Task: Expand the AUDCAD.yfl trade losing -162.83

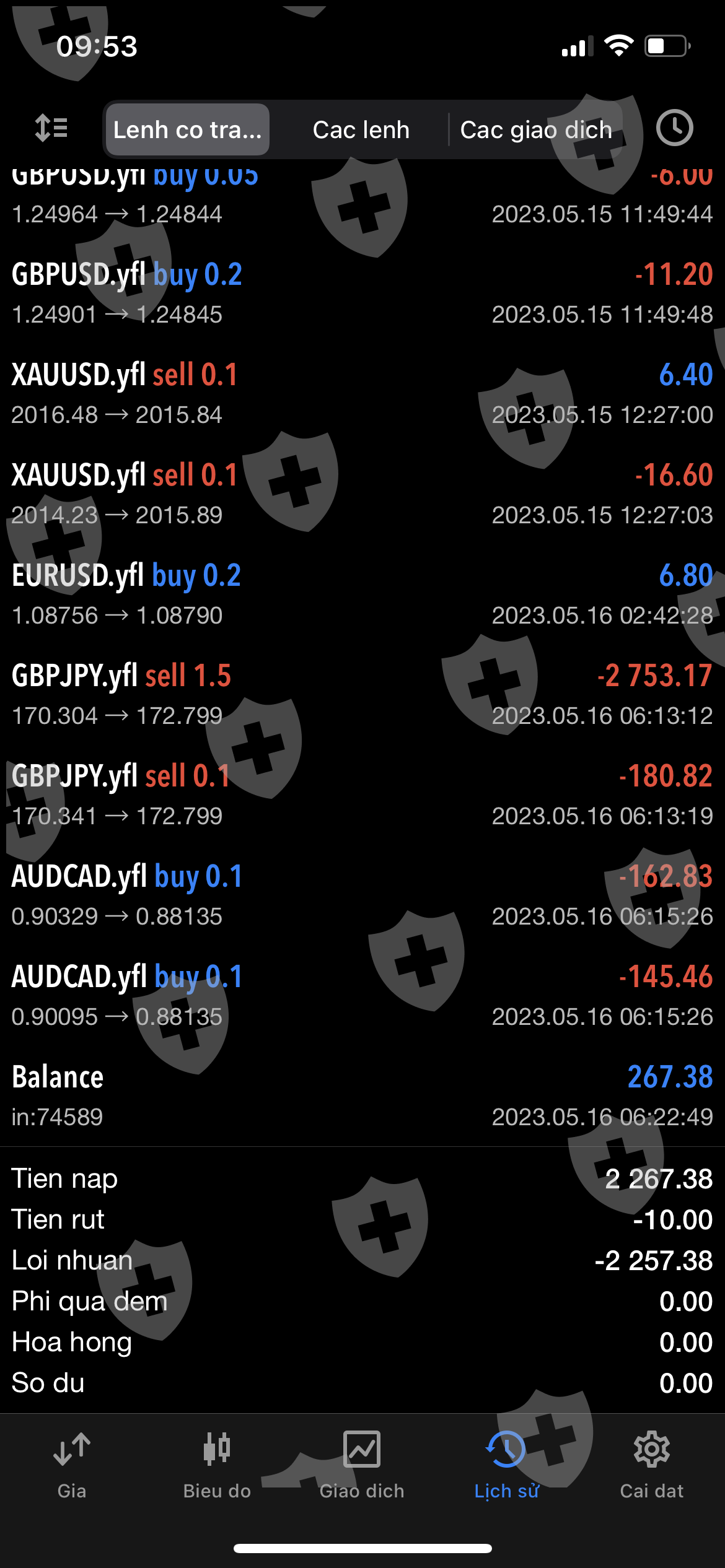Action: 362,895
